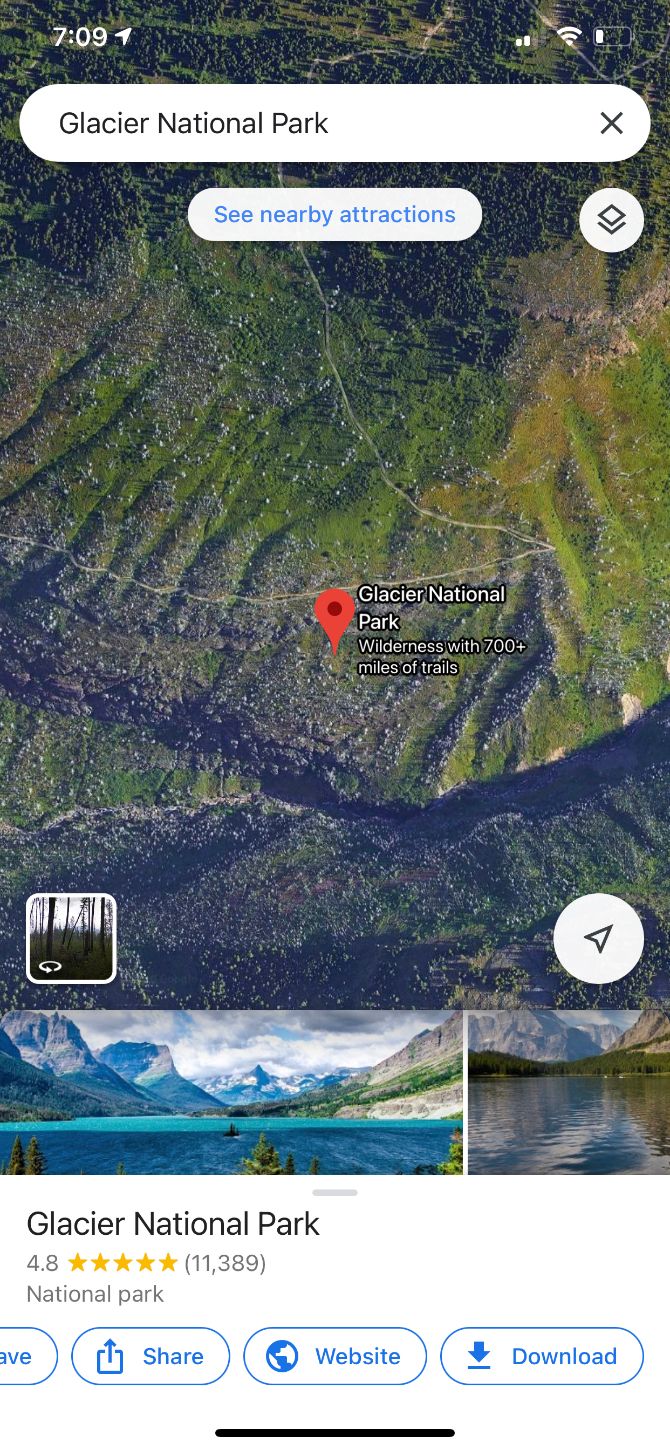Screen dimensions: 670x1450
Task: Tap the place sheet's drag handle
Action: coord(335,1192)
